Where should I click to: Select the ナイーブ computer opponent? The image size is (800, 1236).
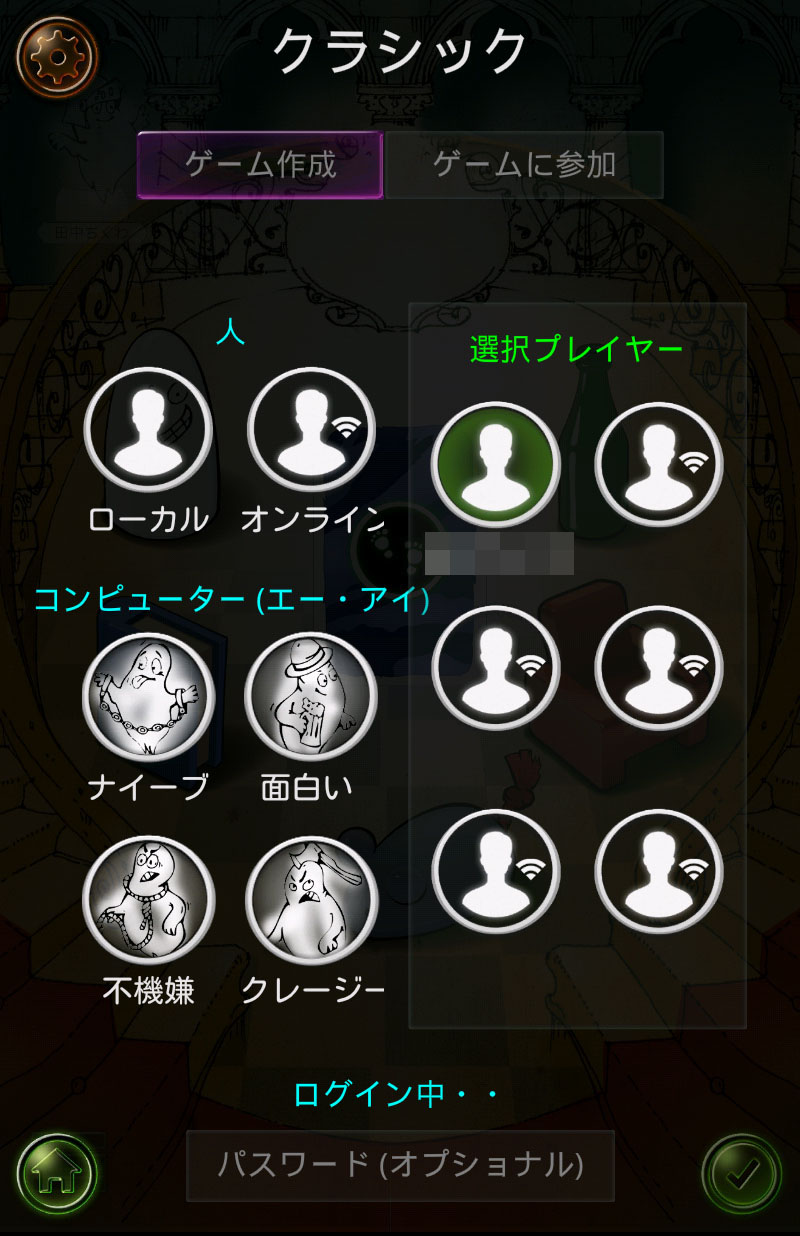coord(148,697)
